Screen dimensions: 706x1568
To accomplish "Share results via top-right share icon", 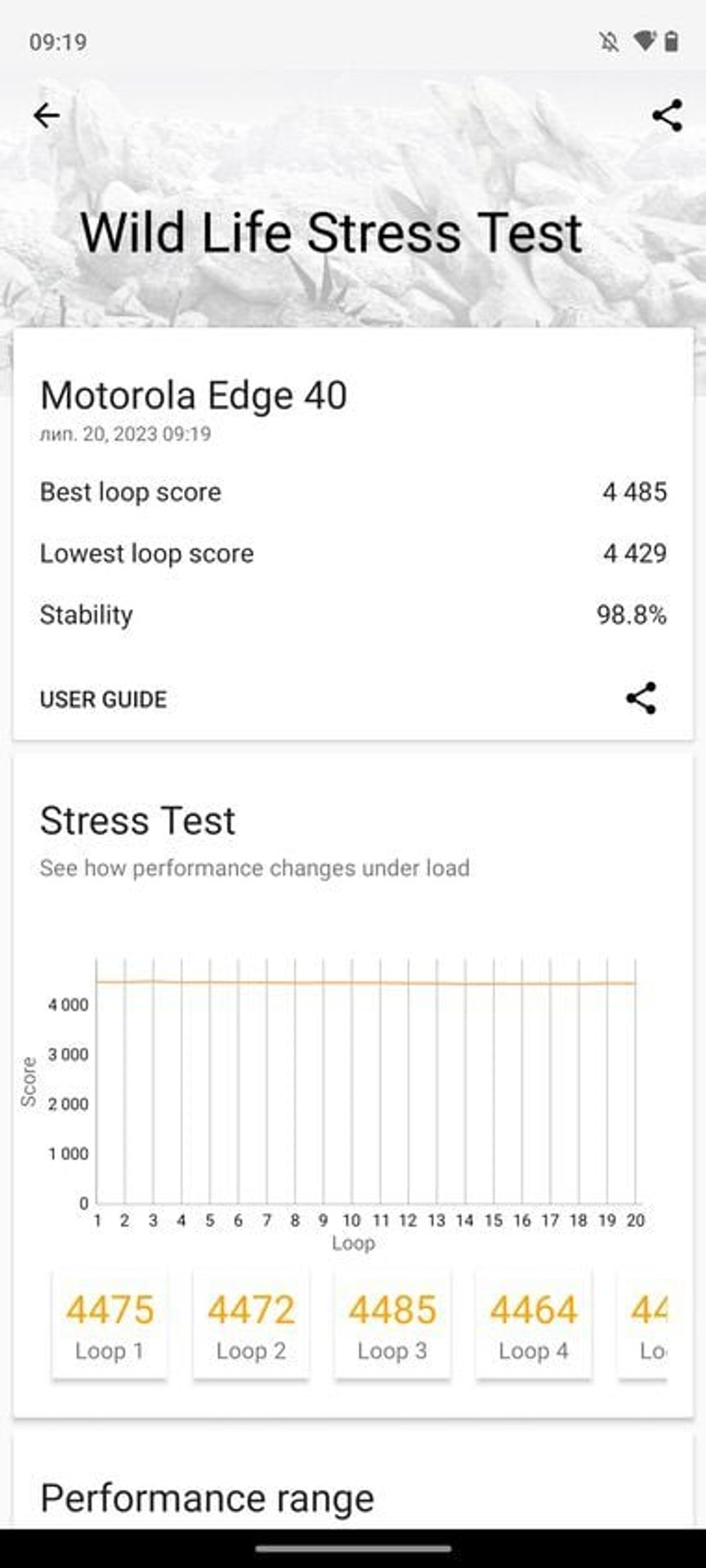I will pyautogui.click(x=667, y=116).
